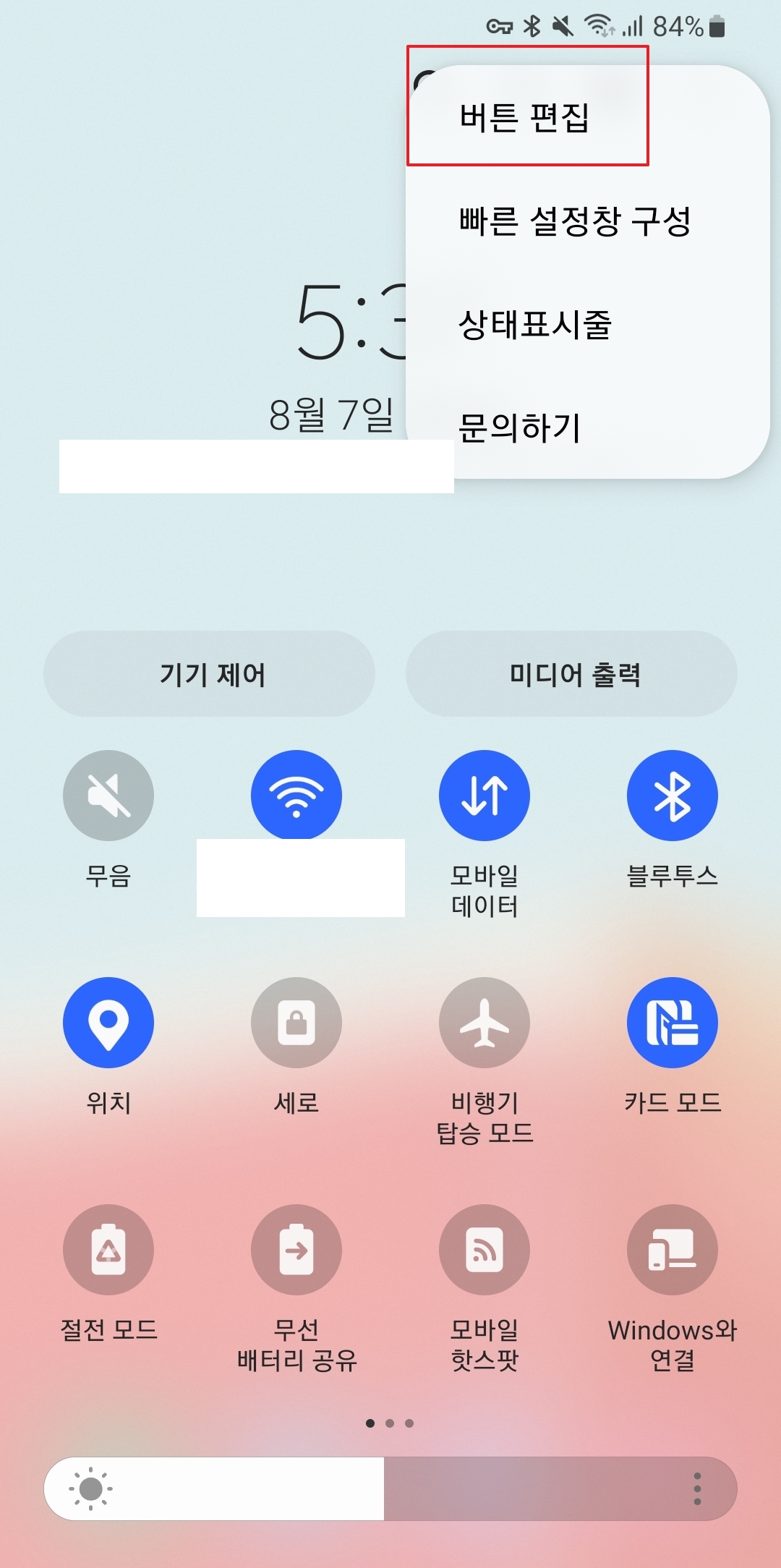Toggle 무음 silent mode
The width and height of the screenshot is (781, 1568).
[108, 794]
